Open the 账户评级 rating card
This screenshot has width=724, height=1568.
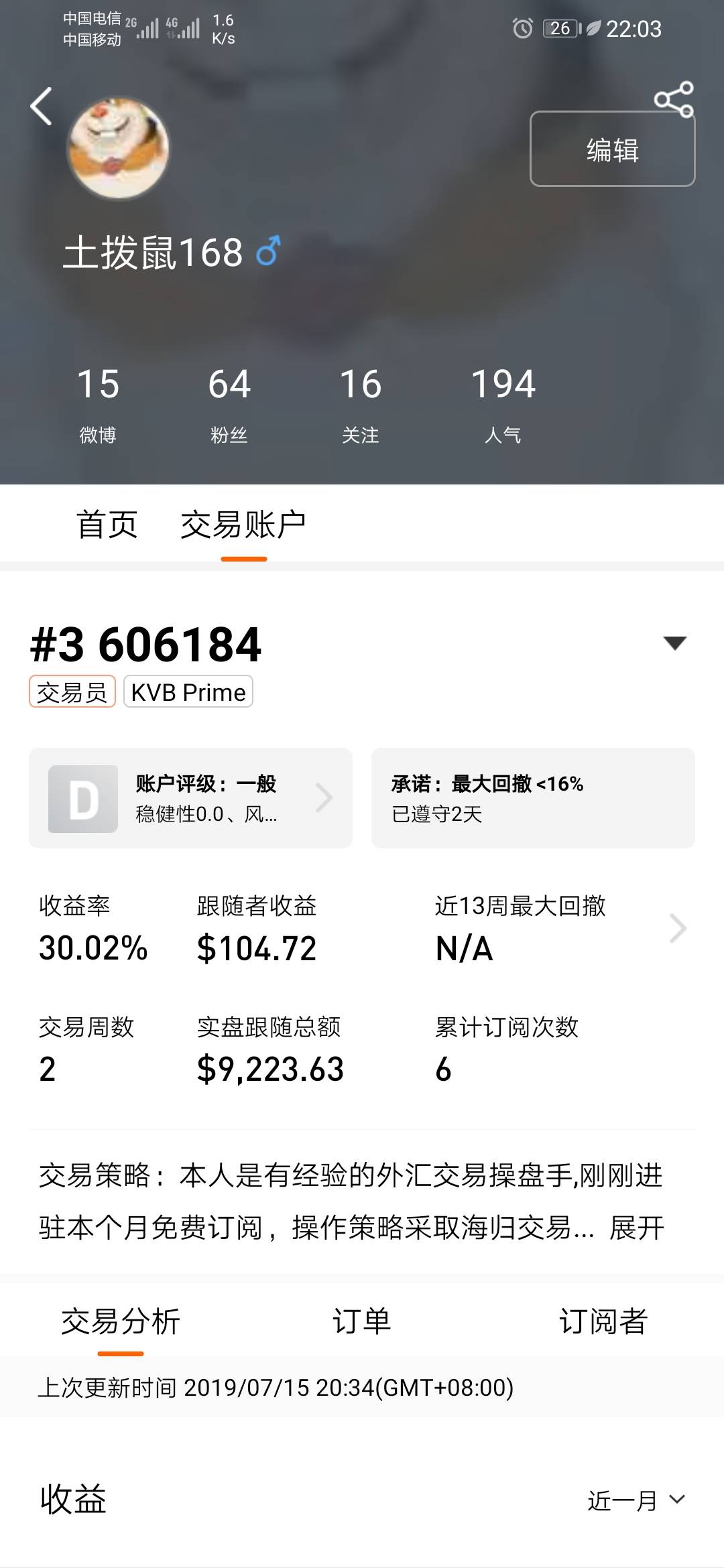(x=190, y=798)
